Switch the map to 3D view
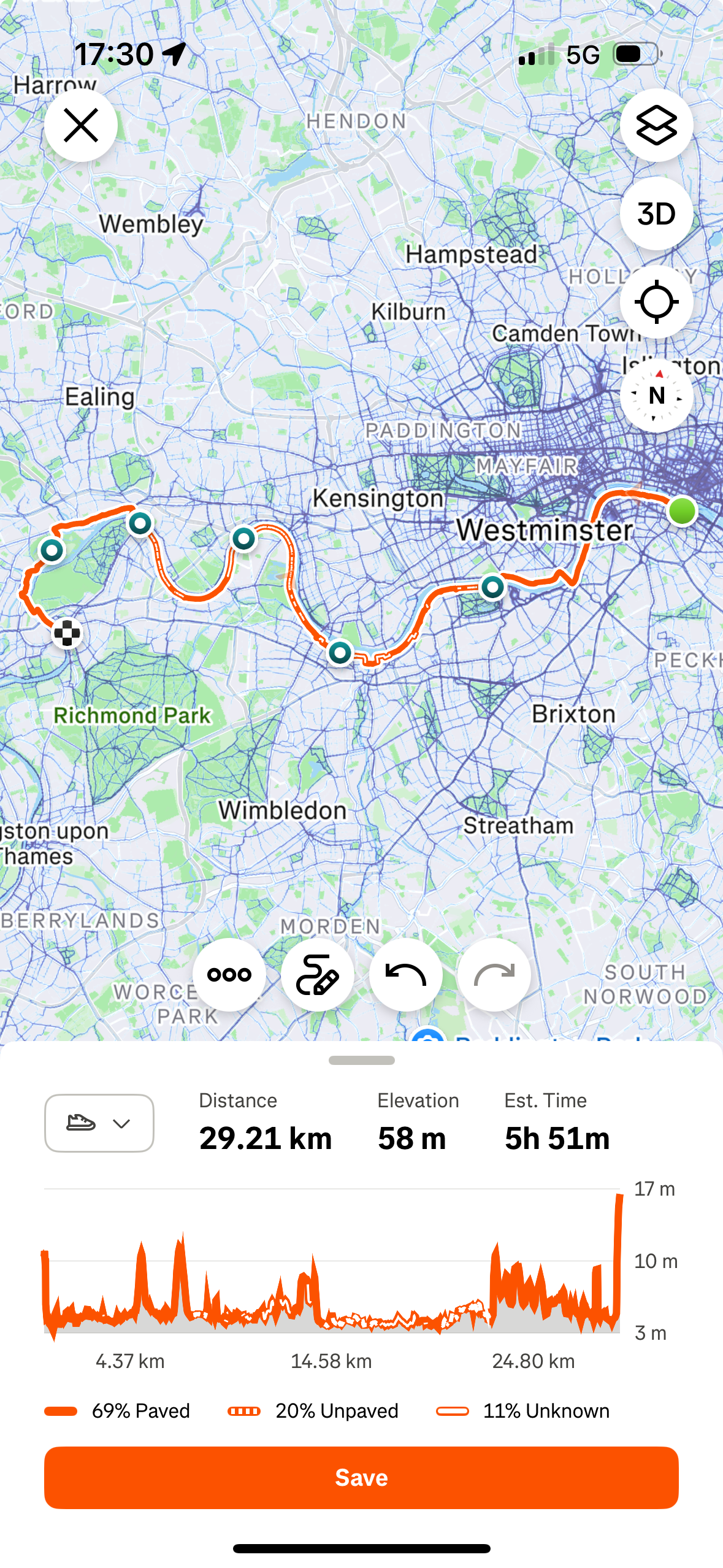Screen dimensions: 723x1568 click(x=656, y=213)
